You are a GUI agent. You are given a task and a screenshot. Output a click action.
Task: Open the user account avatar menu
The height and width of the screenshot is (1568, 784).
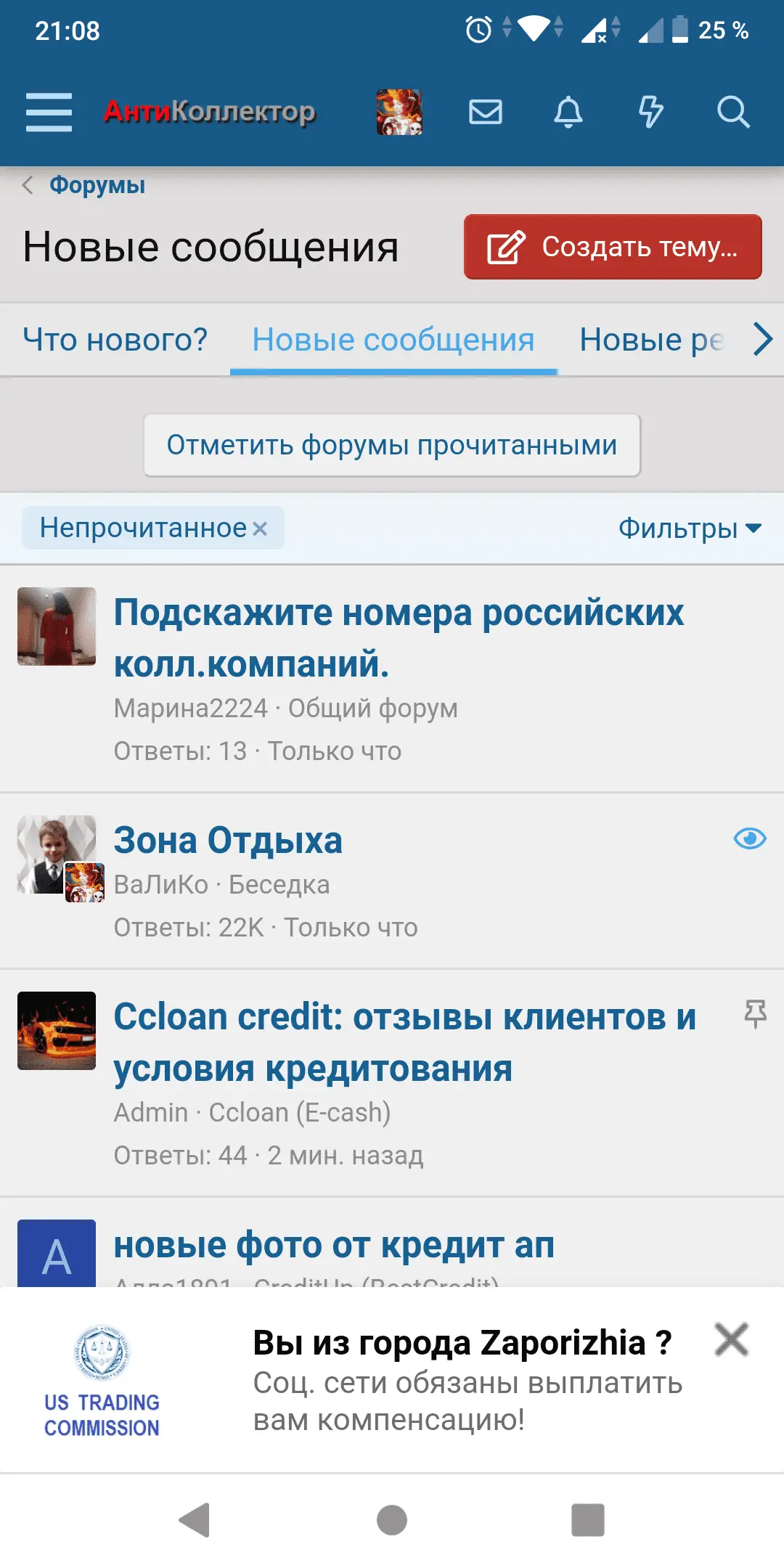coord(399,113)
